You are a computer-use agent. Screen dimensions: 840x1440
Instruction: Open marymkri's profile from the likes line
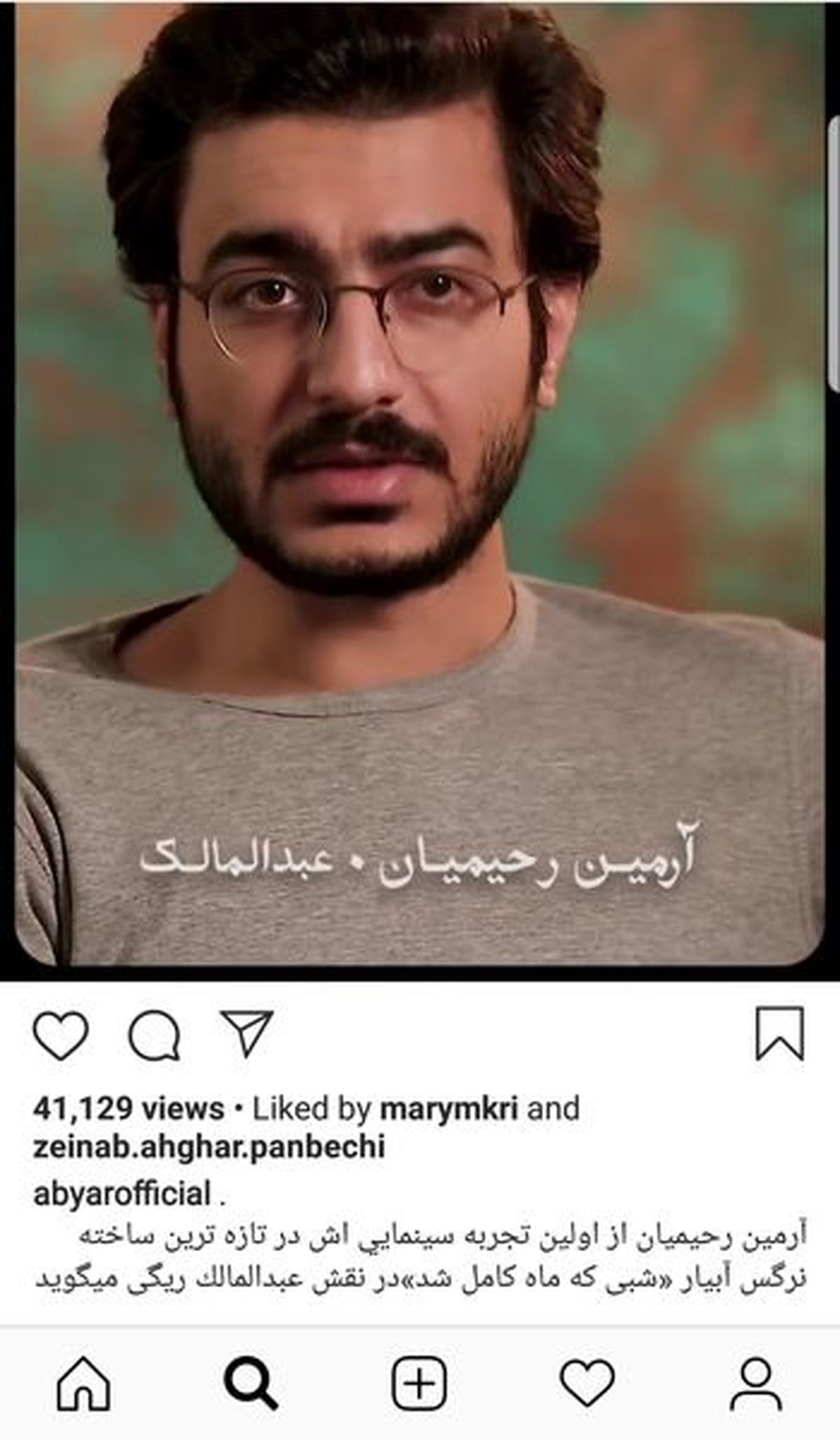point(448,1108)
